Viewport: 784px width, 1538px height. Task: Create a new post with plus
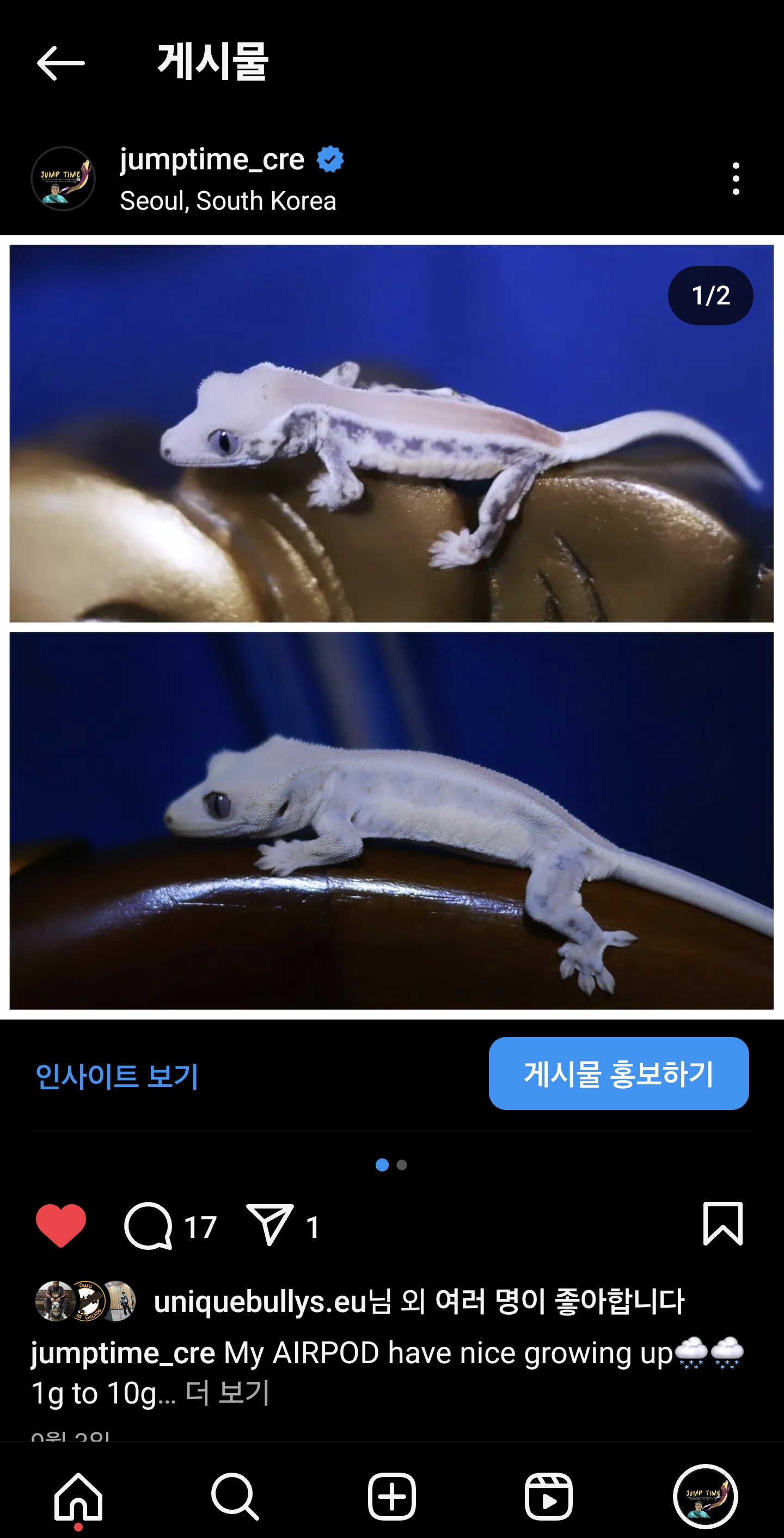391,1496
